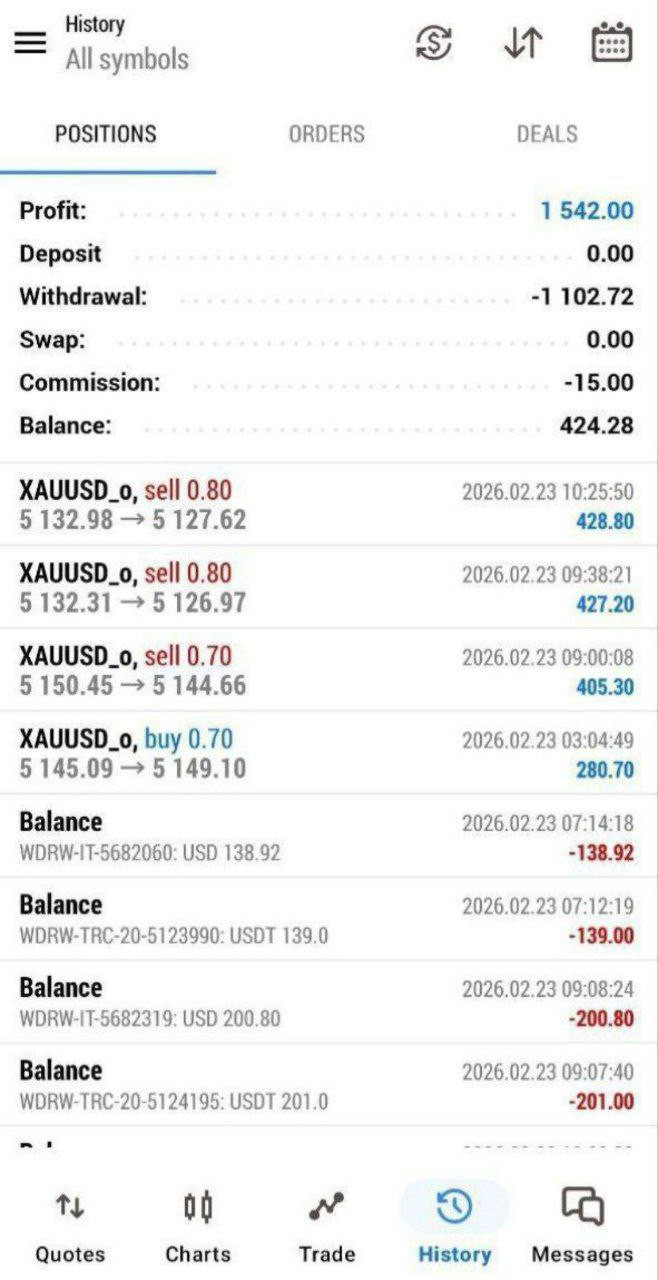Open the symbol filter icon
Viewport: 658px width, 1280px height.
[434, 43]
